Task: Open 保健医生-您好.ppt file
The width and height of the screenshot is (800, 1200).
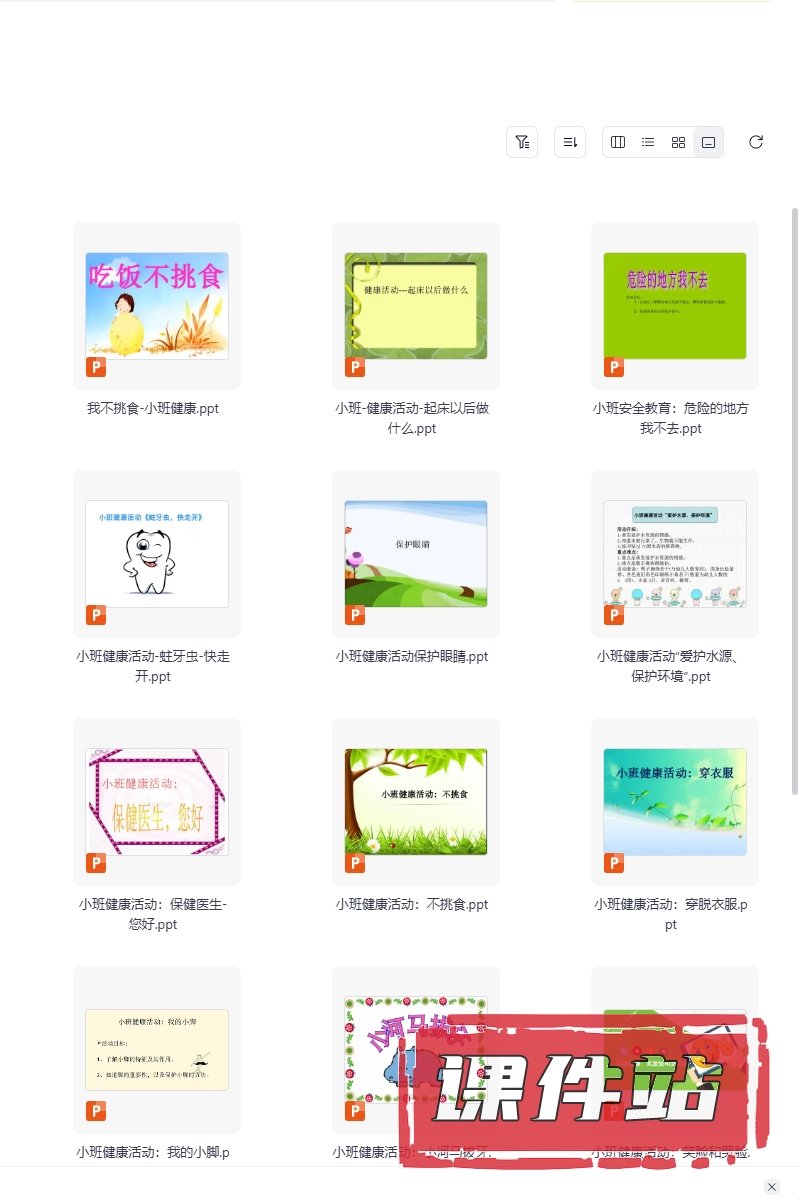Action: click(x=157, y=802)
